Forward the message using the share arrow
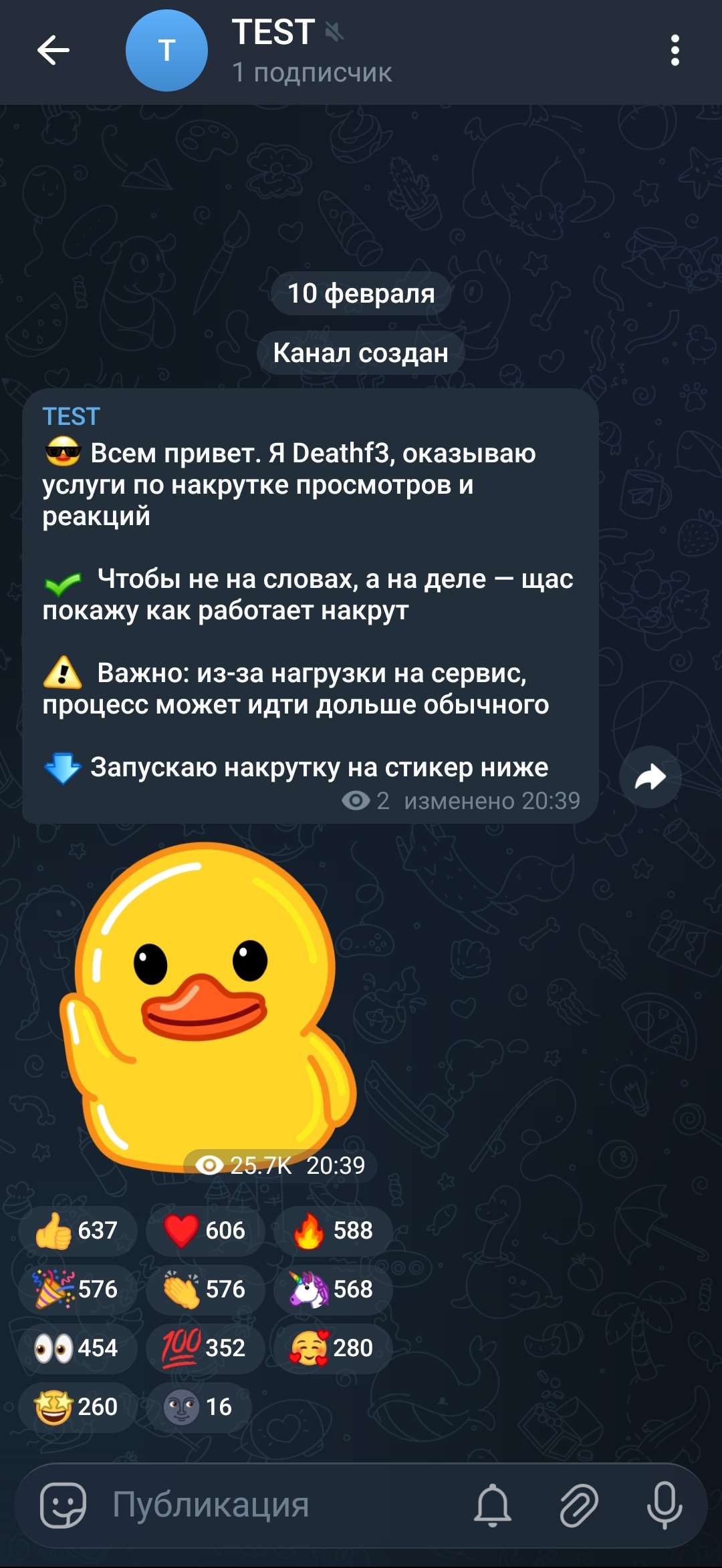Image resolution: width=722 pixels, height=1568 pixels. click(x=649, y=777)
